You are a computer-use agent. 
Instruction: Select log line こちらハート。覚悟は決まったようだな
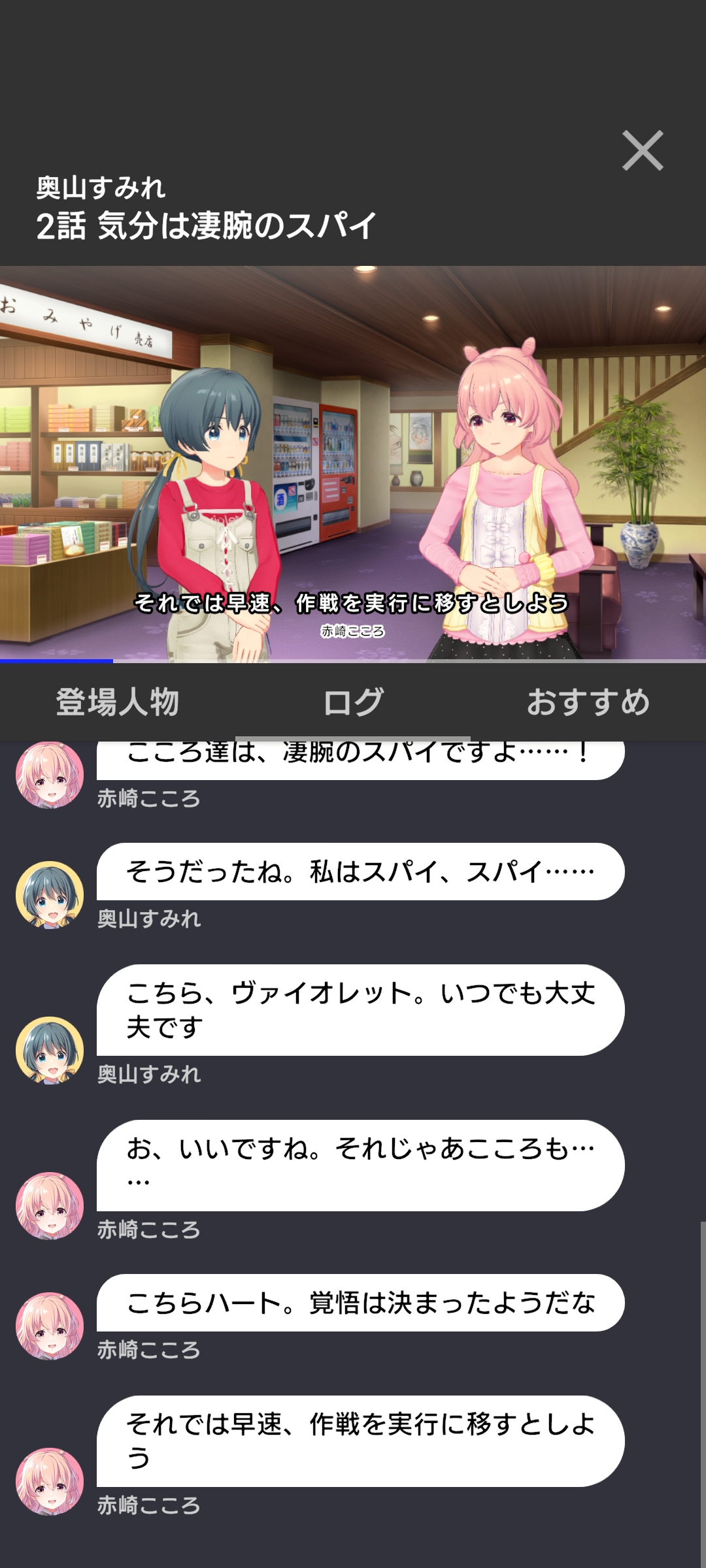[x=360, y=1303]
